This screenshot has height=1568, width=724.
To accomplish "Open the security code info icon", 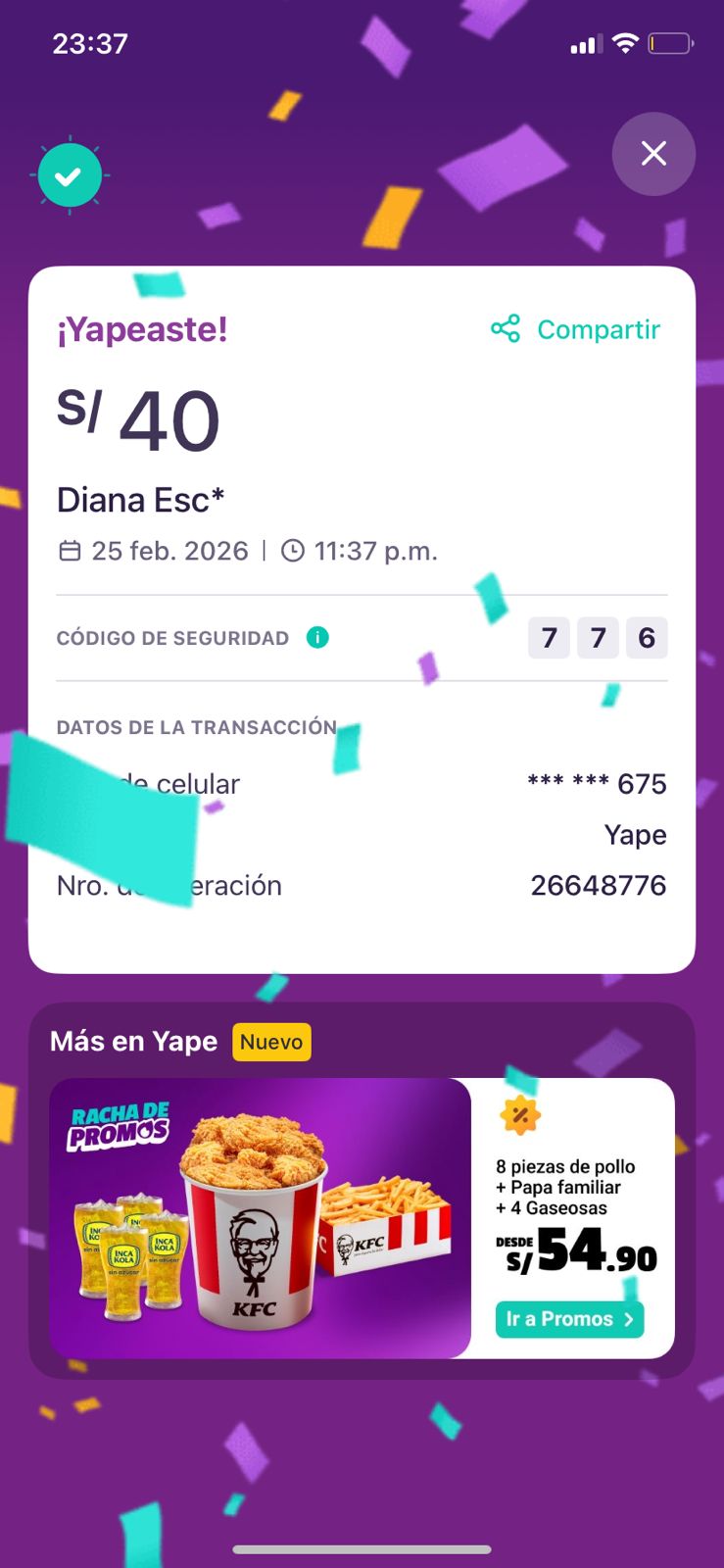I will pyautogui.click(x=317, y=638).
